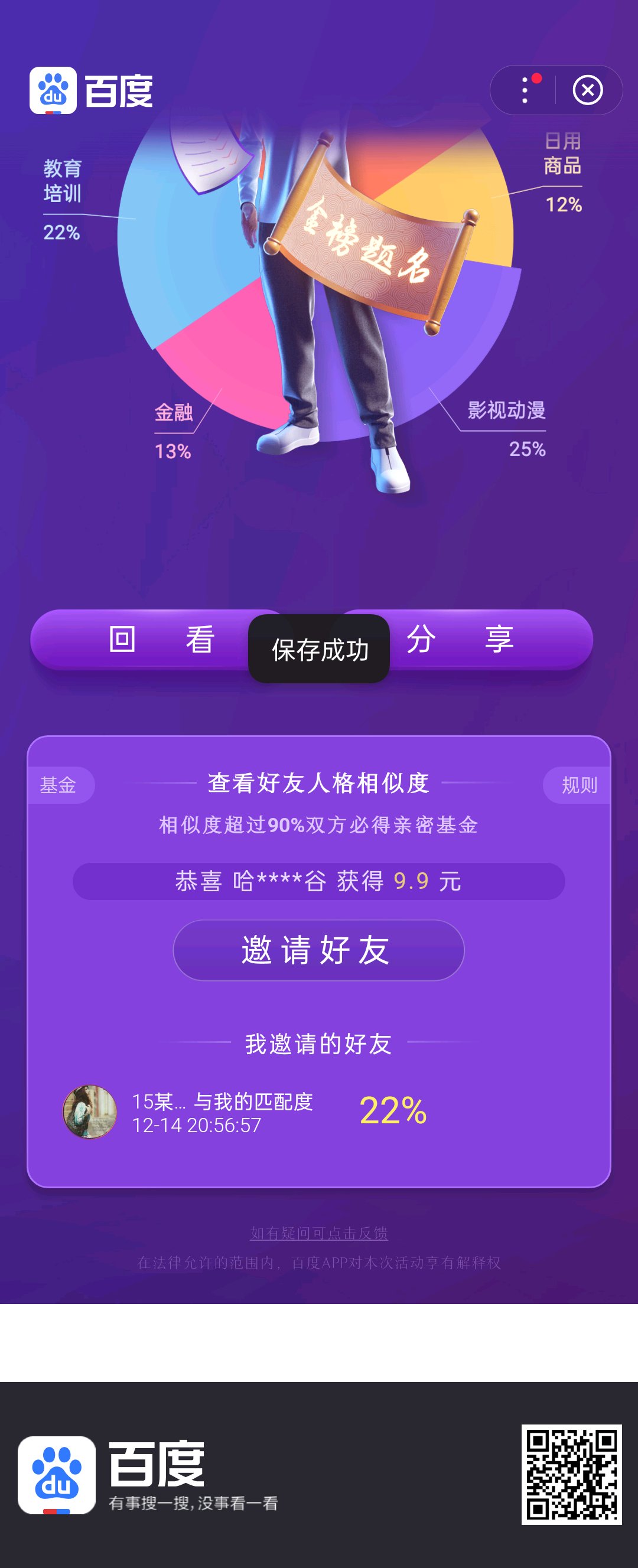Screen dimensions: 638x1568
Task: Click the 基金 badge on the card
Action: pos(59,785)
